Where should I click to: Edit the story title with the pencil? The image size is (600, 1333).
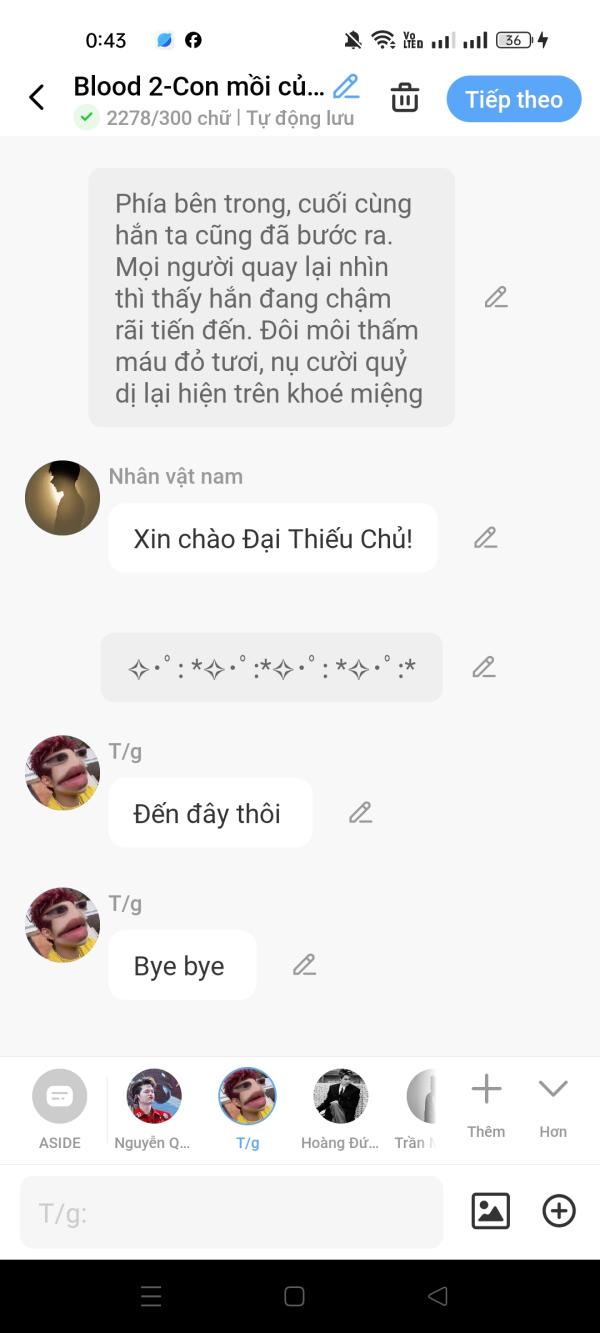(x=346, y=87)
